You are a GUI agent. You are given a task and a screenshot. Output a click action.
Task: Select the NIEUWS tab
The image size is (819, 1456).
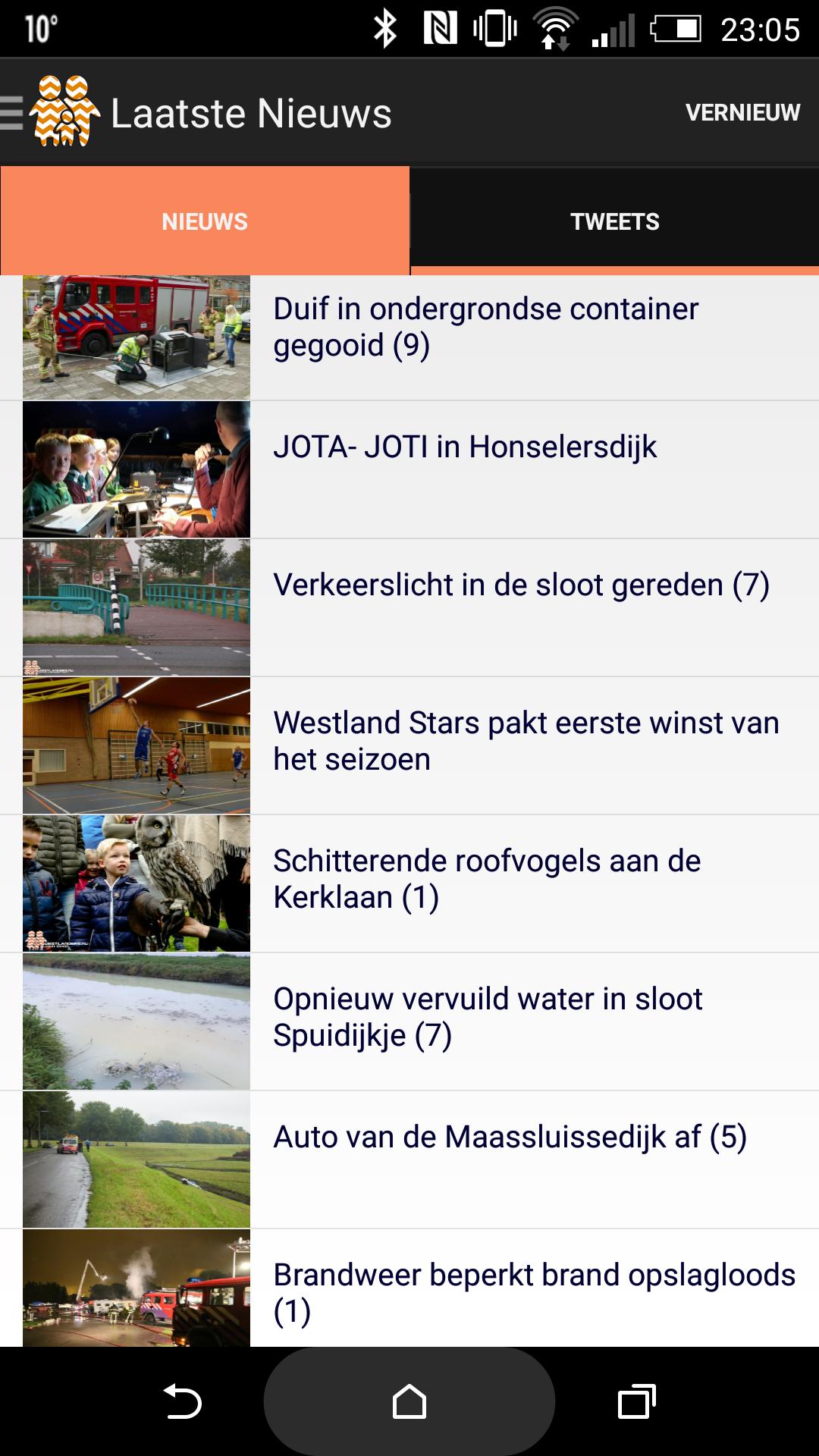(x=205, y=221)
